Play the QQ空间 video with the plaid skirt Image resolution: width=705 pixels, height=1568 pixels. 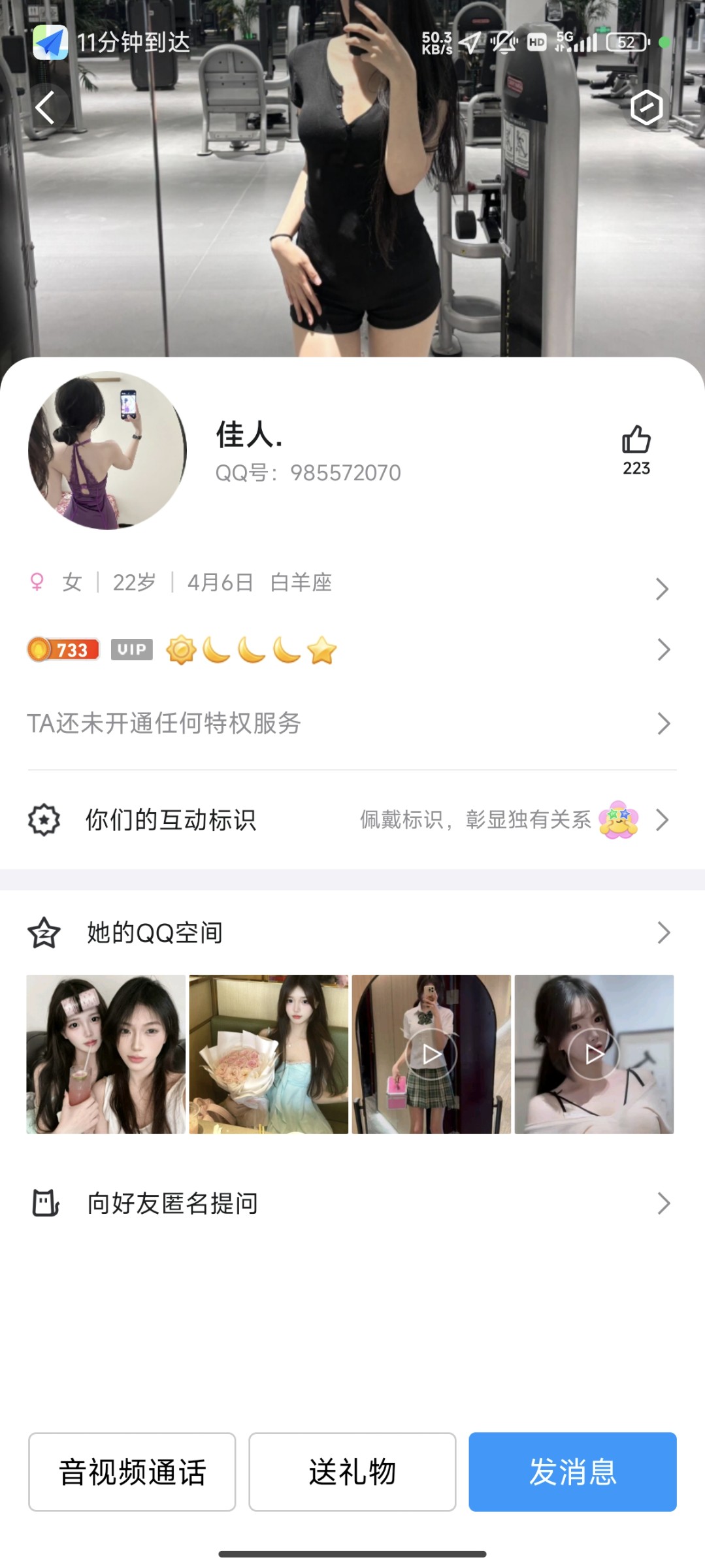point(431,1054)
